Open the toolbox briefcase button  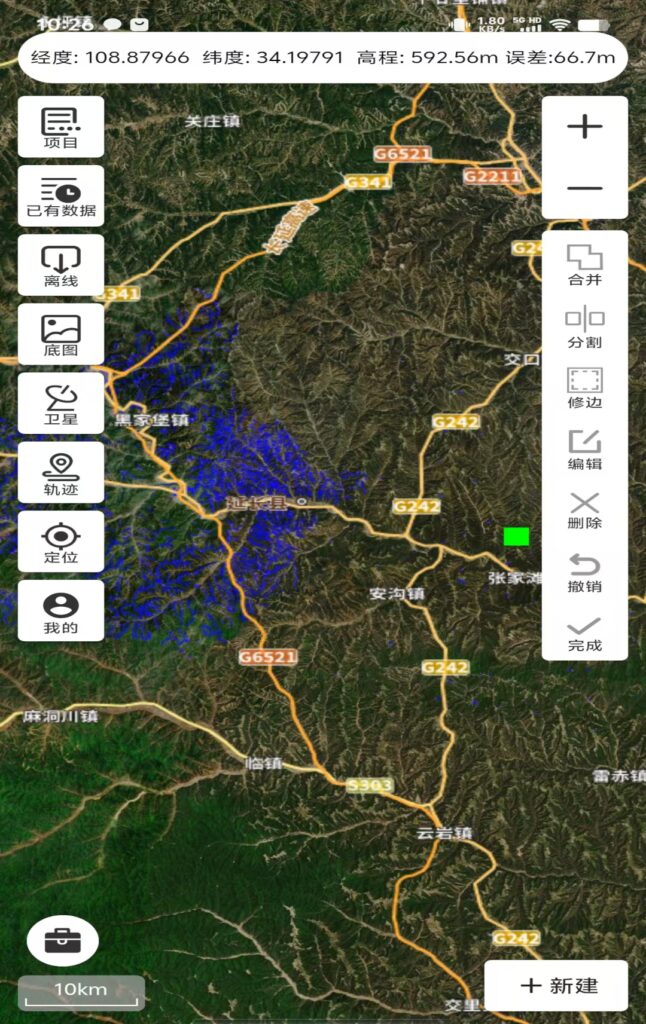[63, 940]
